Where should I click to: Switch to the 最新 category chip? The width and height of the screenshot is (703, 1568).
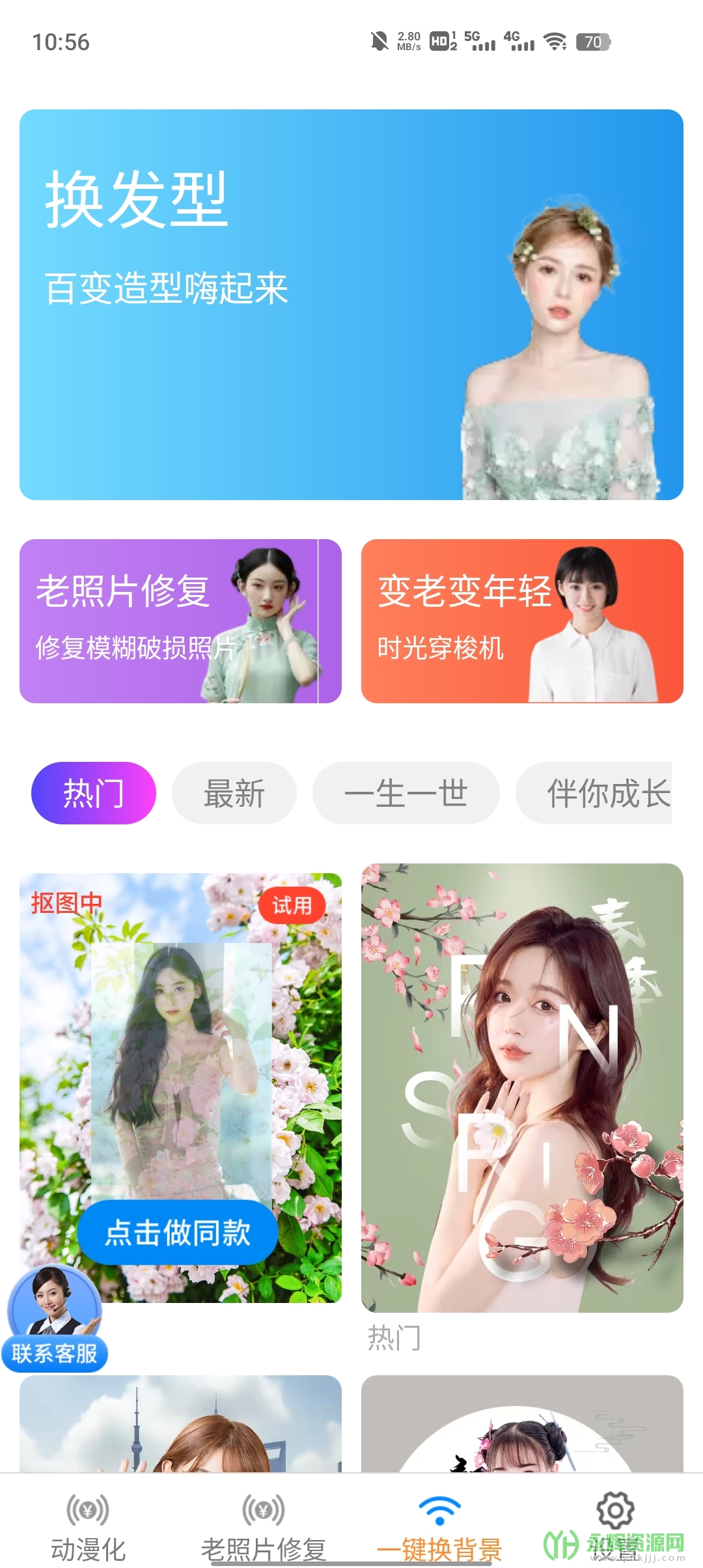[x=234, y=793]
